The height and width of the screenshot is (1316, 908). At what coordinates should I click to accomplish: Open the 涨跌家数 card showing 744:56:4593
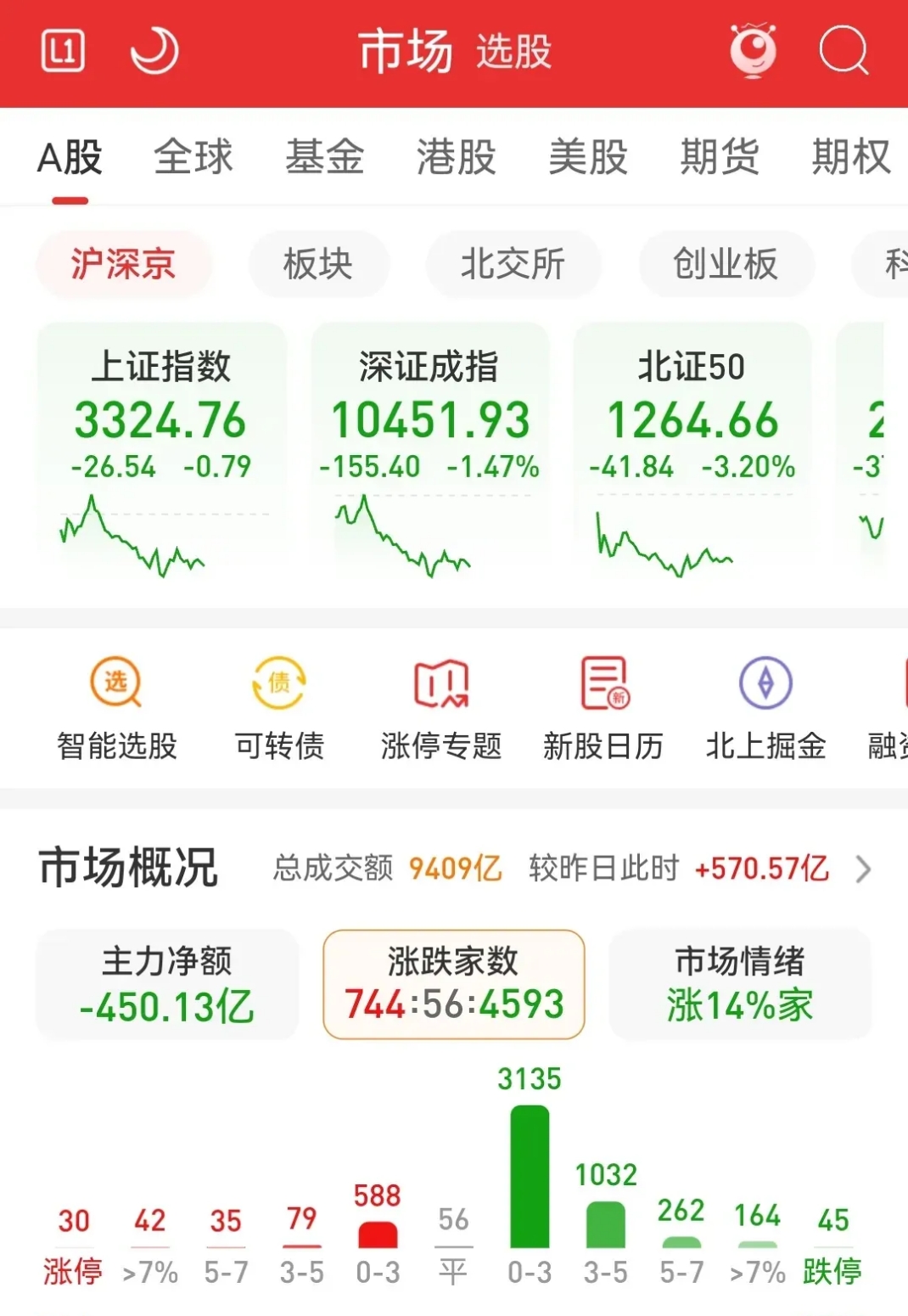coord(454,984)
